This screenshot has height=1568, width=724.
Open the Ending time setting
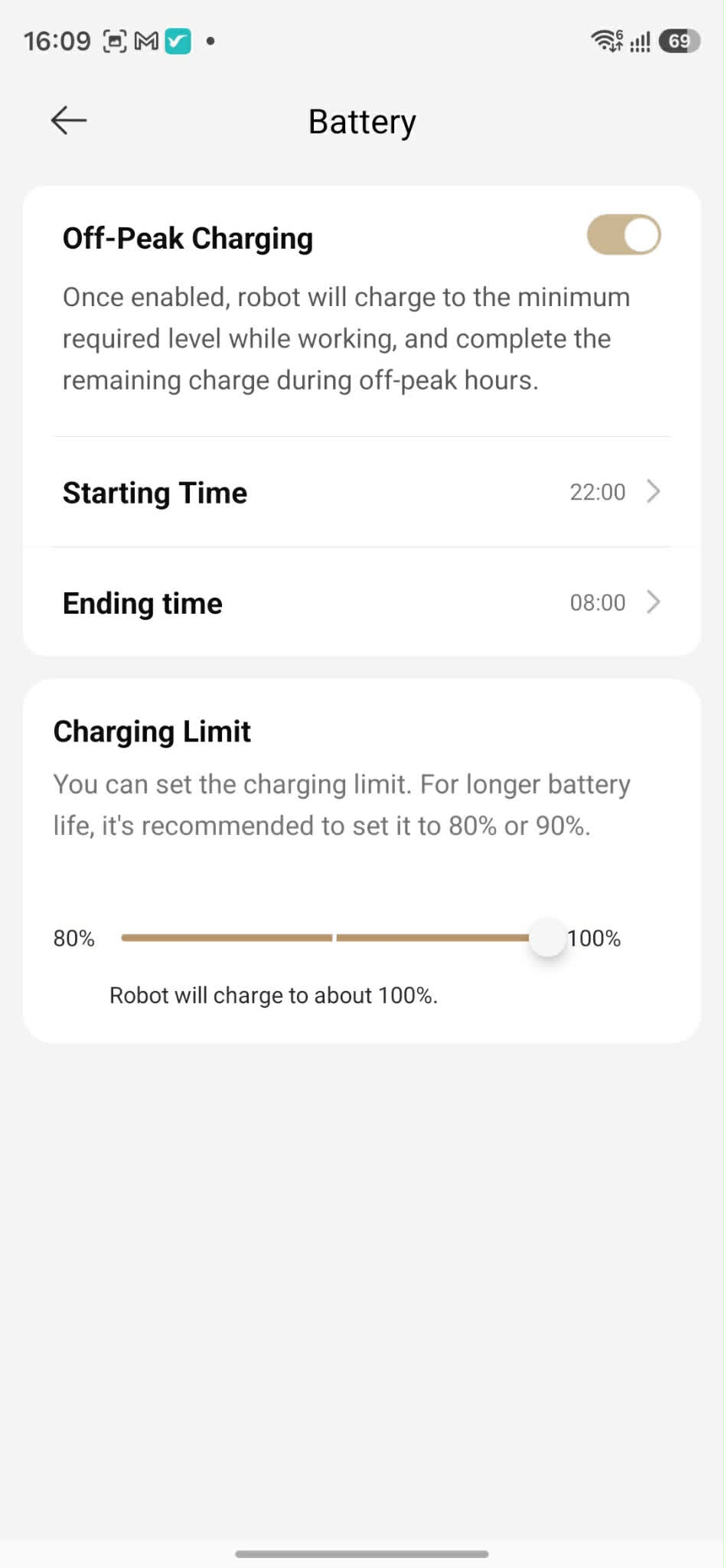coord(361,603)
